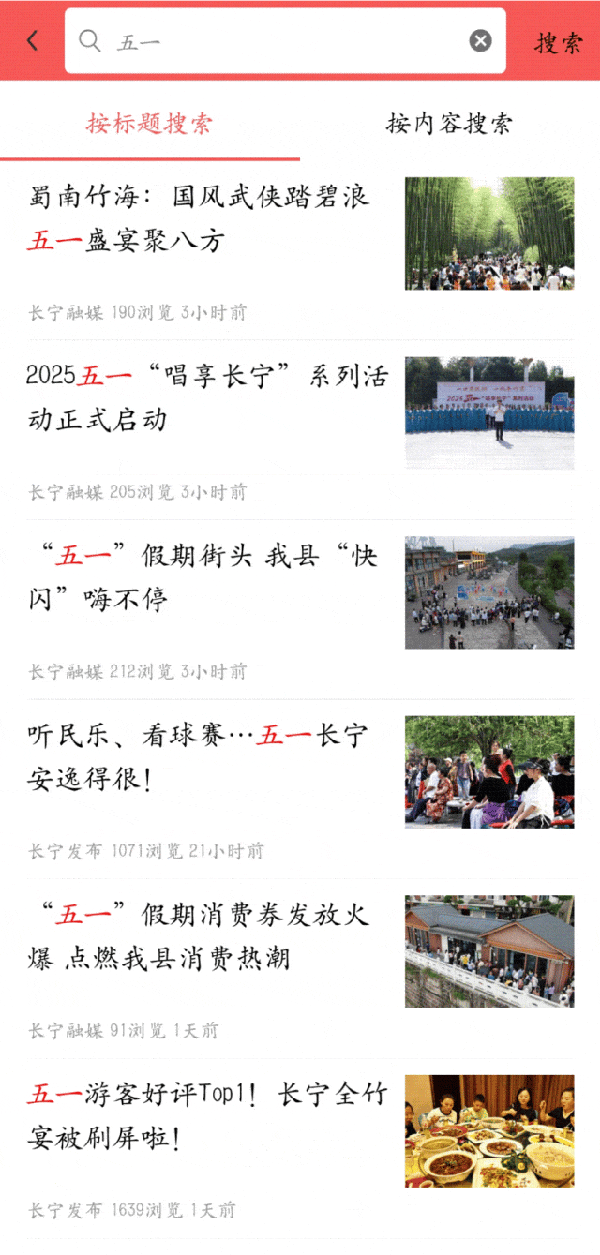This screenshot has width=600, height=1255.
Task: Clear the search text 五一
Action: tap(481, 41)
